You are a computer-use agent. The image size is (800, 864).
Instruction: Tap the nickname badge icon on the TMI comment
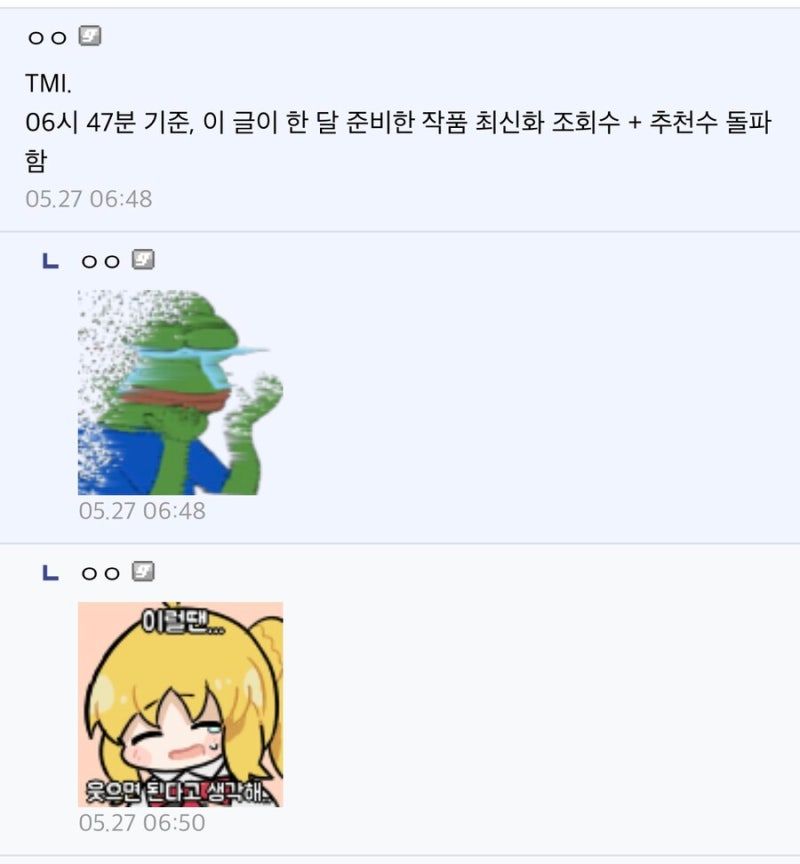[90, 37]
